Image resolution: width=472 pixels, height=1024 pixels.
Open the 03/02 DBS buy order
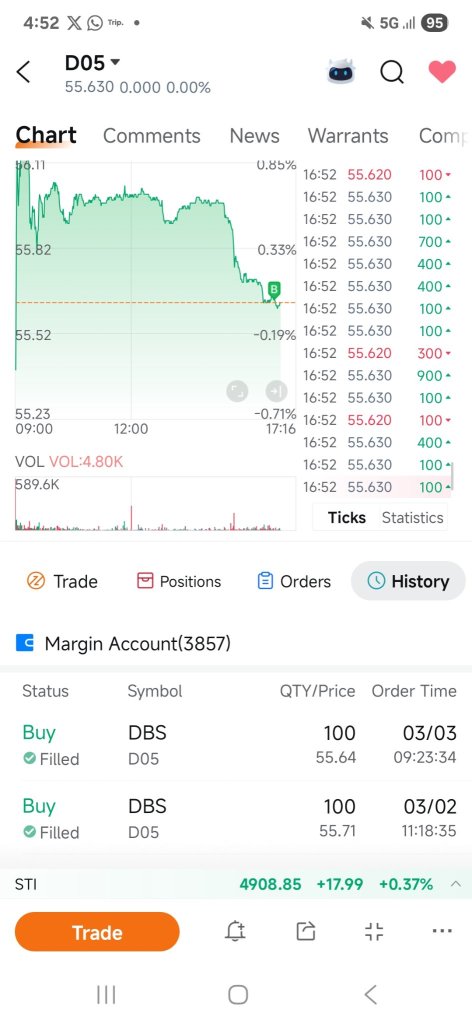(x=236, y=818)
